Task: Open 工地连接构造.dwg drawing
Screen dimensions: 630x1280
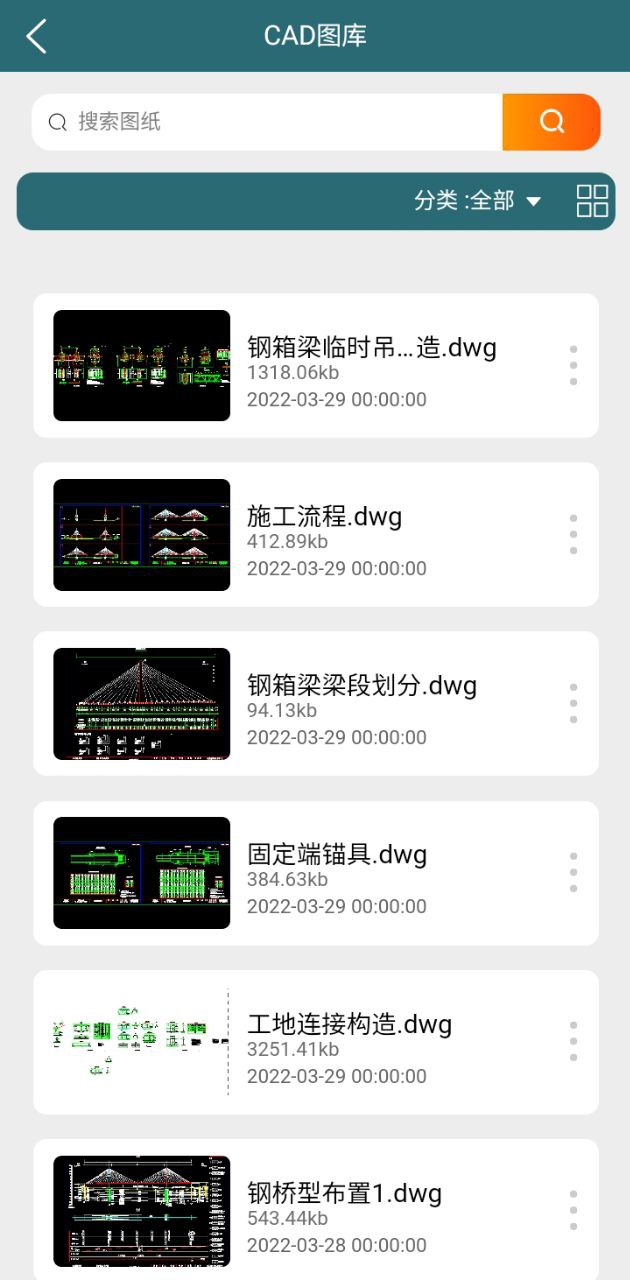Action: 316,1042
